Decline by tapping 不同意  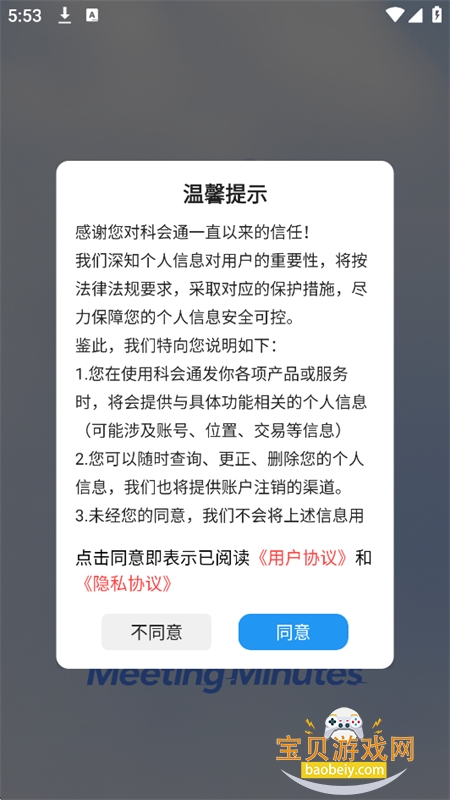pos(157,632)
